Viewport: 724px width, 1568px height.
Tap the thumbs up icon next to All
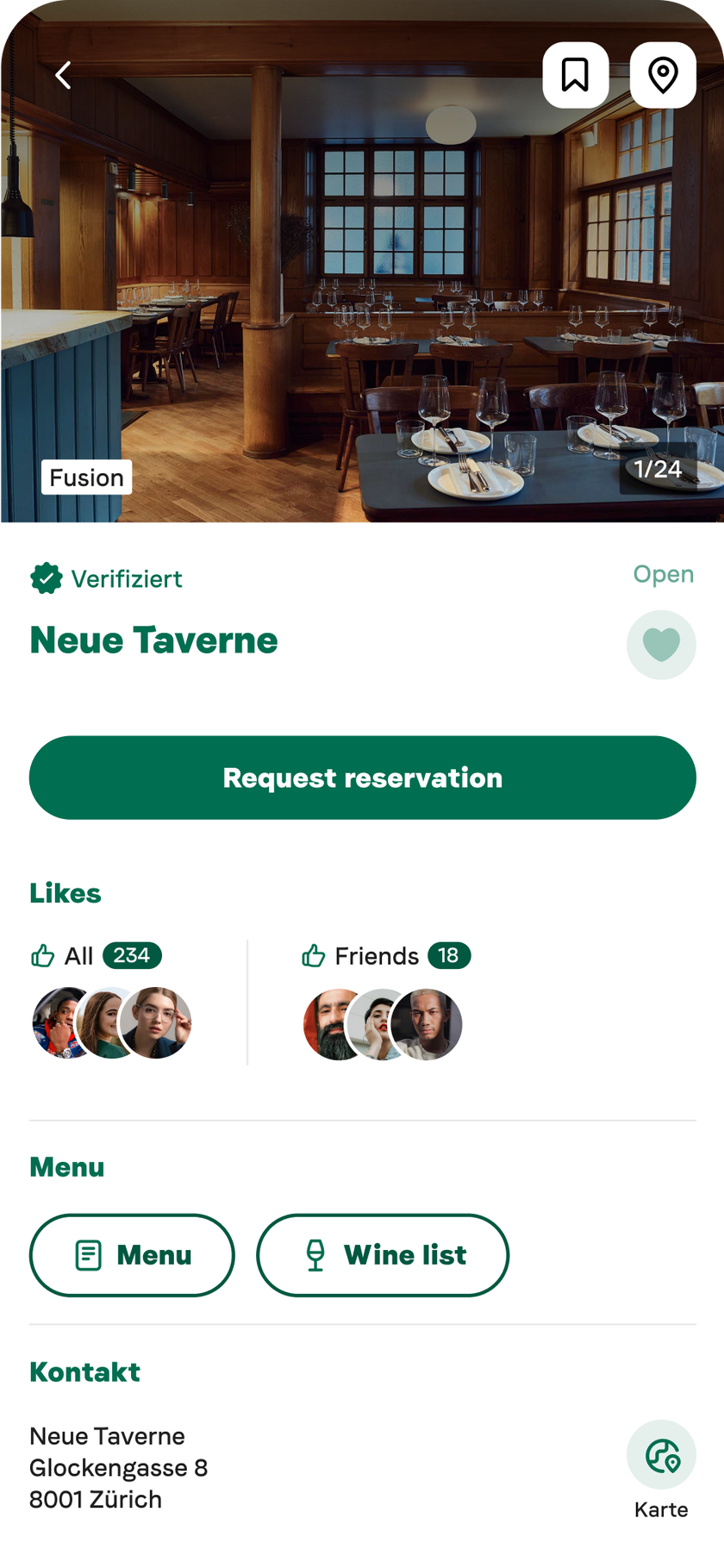42,955
